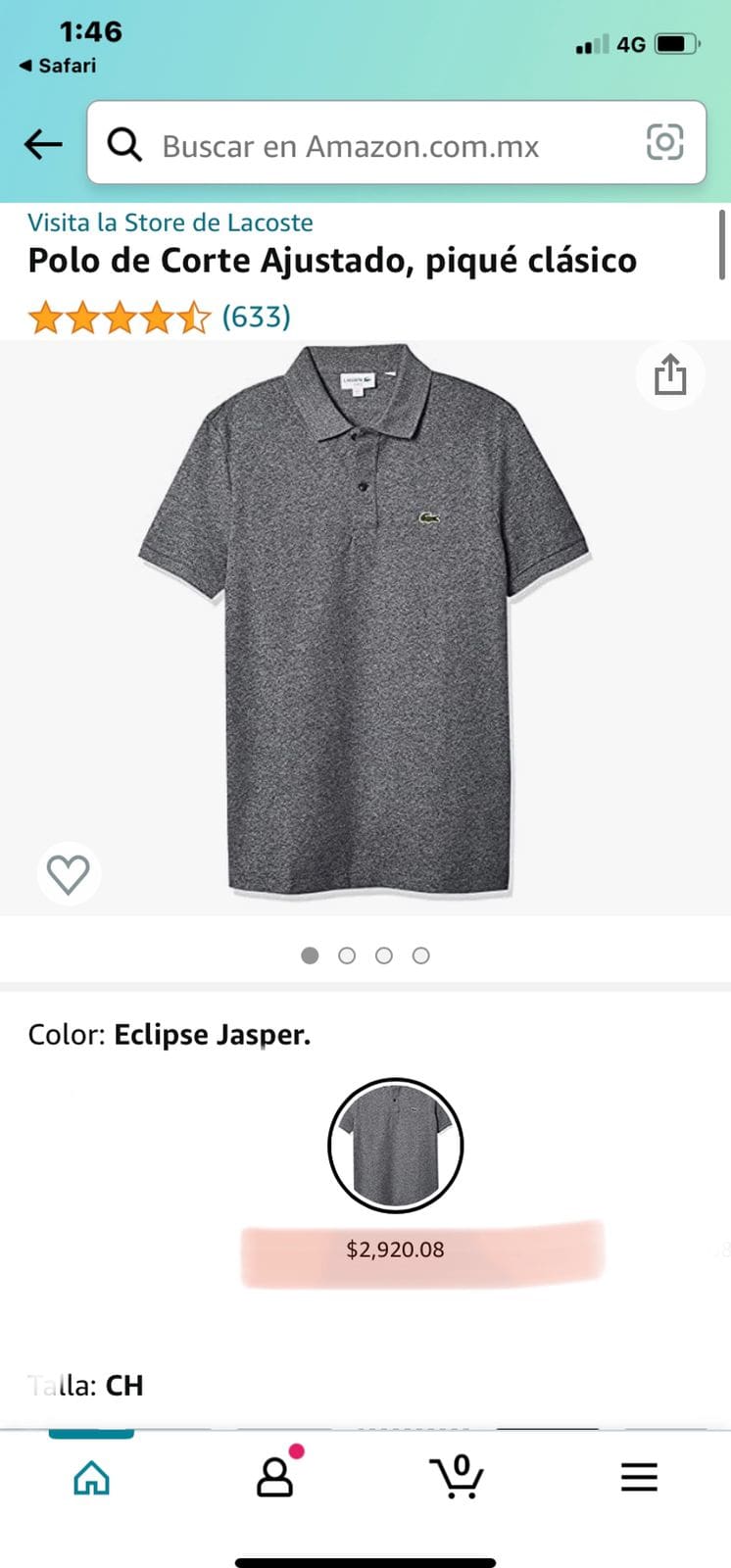Open the shopping cart

click(x=457, y=1477)
